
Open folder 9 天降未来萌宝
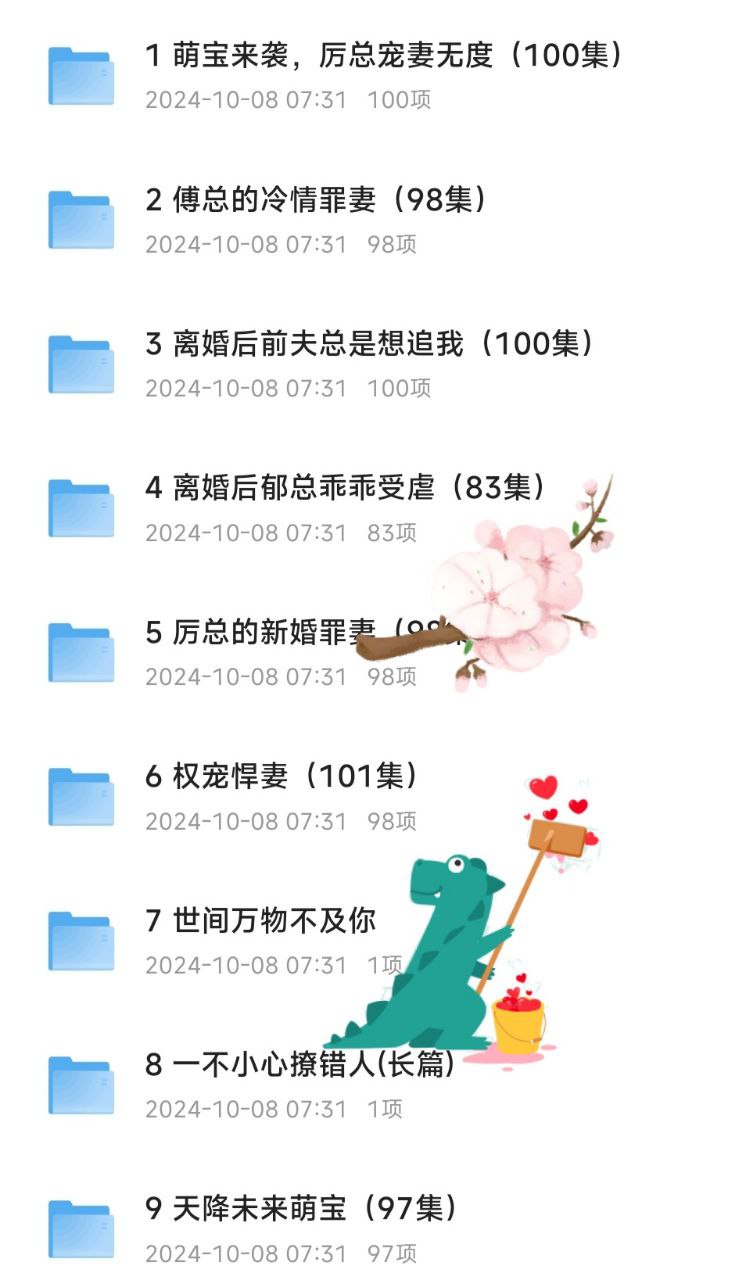tap(370, 1228)
